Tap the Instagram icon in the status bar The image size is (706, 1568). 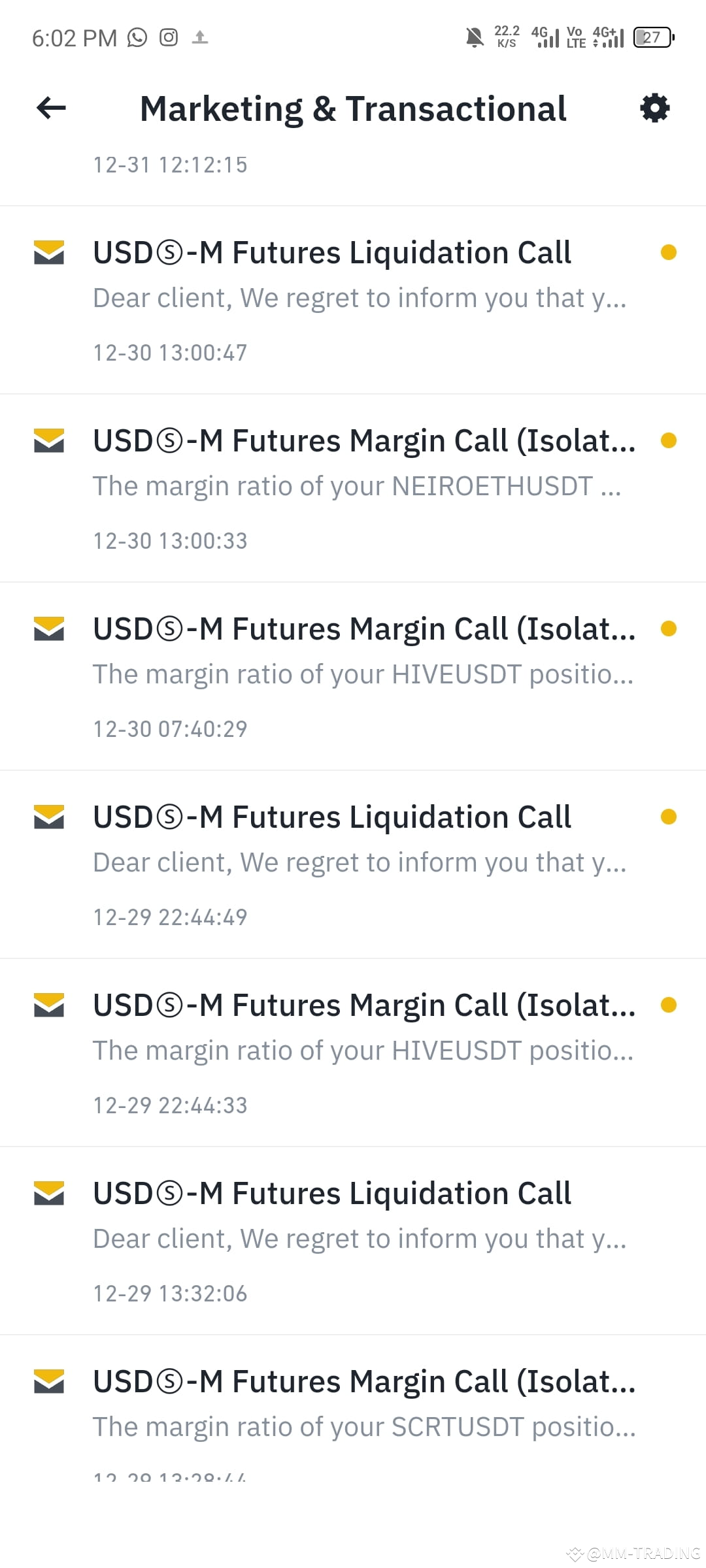pyautogui.click(x=168, y=37)
